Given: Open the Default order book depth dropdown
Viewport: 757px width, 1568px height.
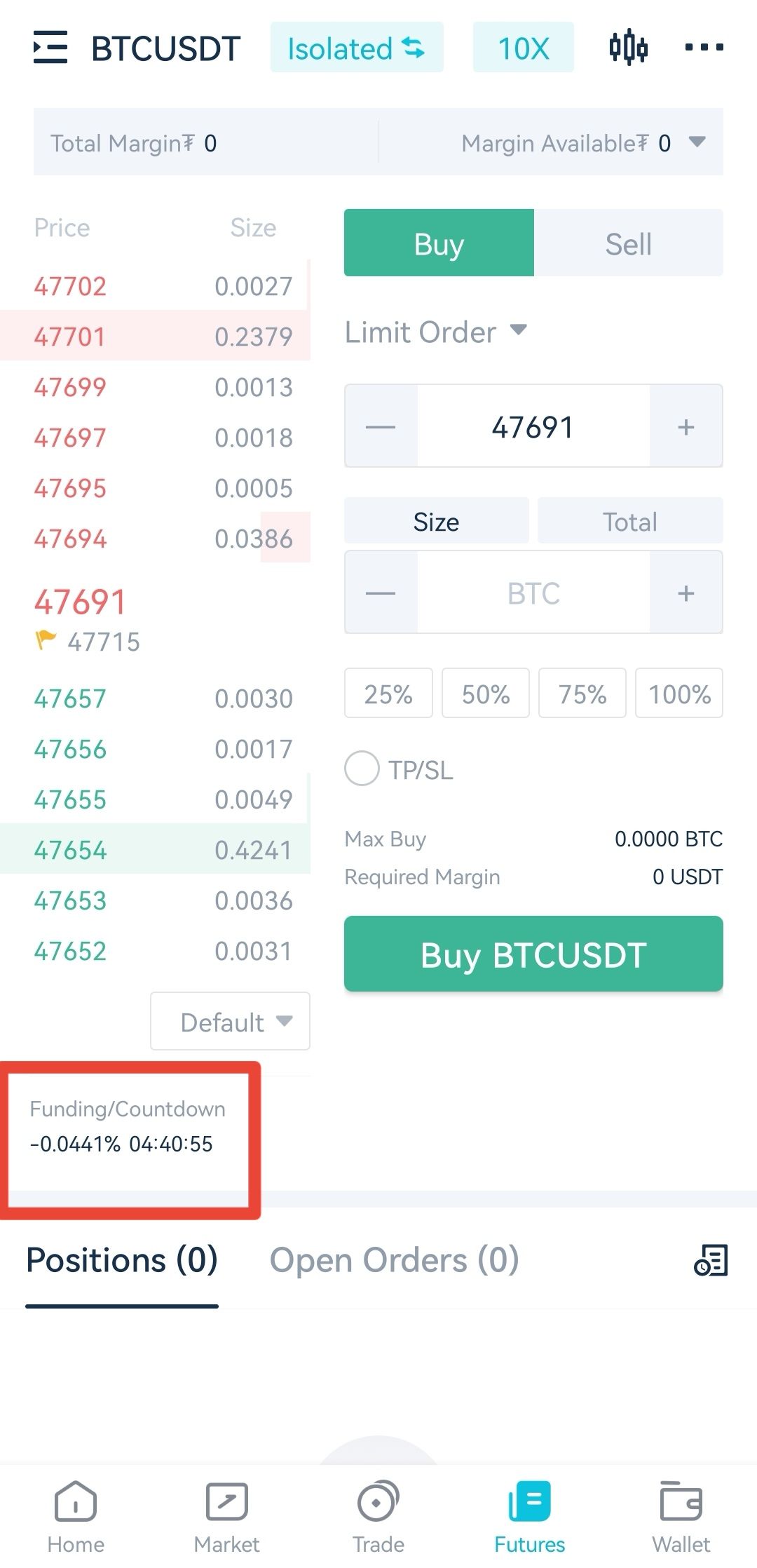Looking at the screenshot, I should pyautogui.click(x=230, y=1021).
